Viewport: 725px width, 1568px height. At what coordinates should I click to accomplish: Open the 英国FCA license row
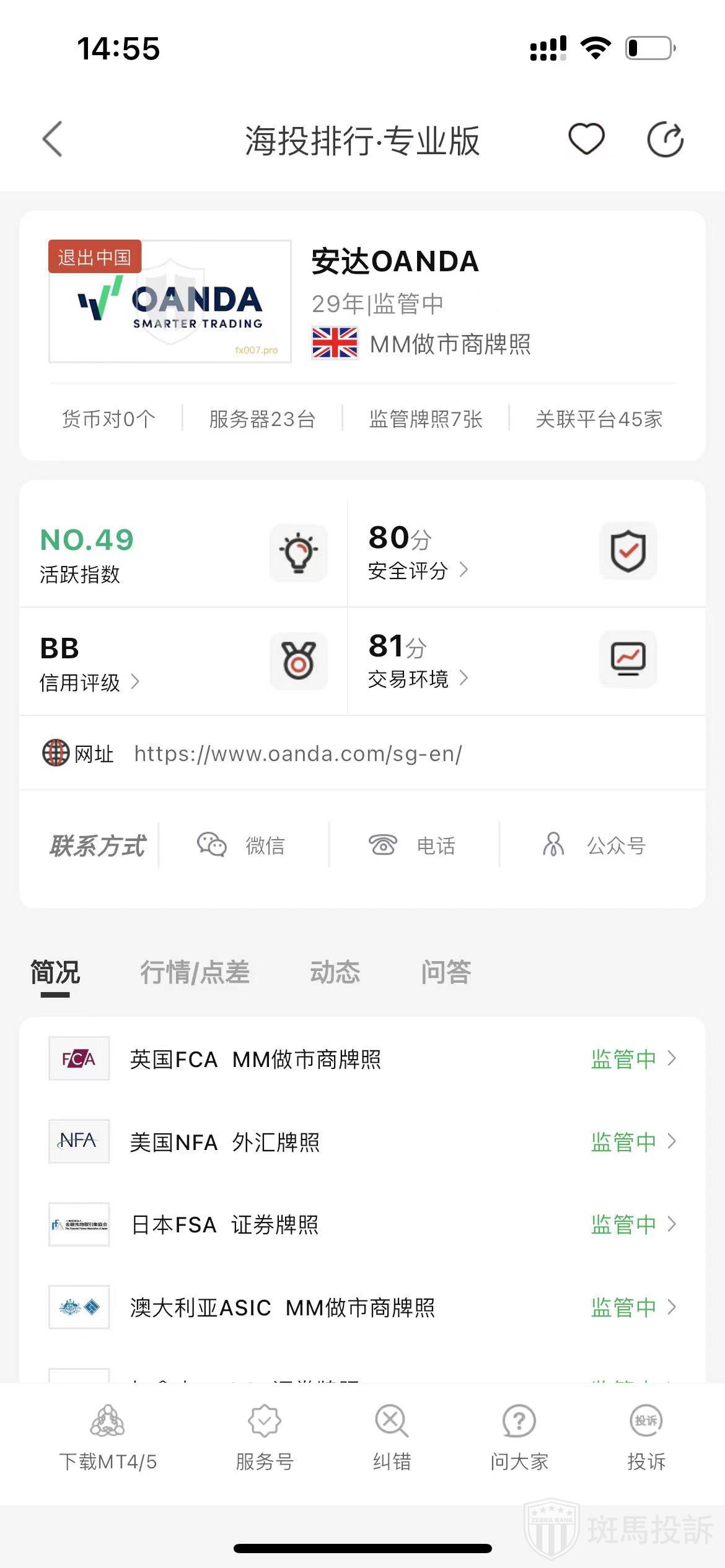coord(362,1059)
